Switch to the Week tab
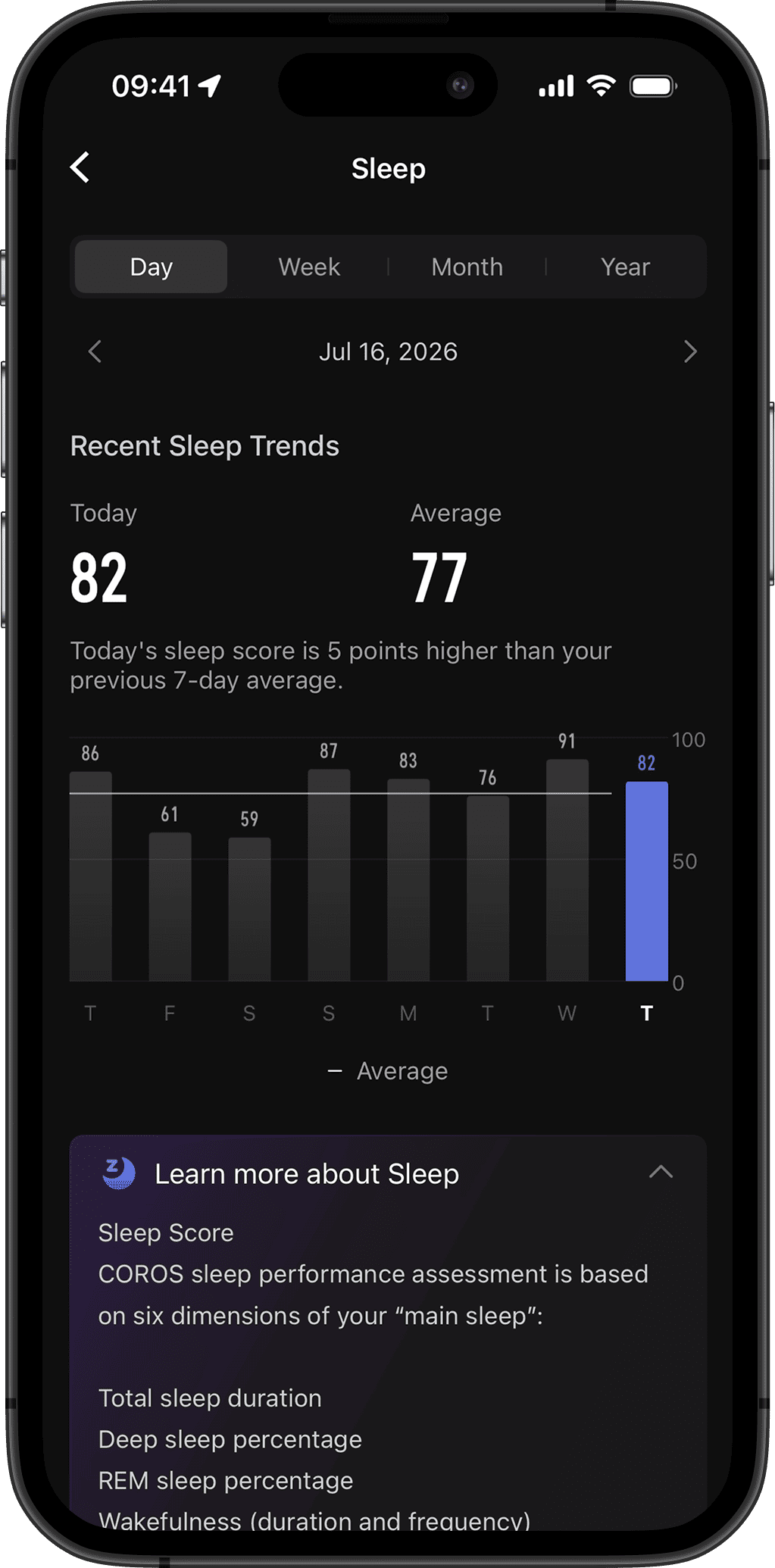The width and height of the screenshot is (775, 1568). [x=309, y=267]
